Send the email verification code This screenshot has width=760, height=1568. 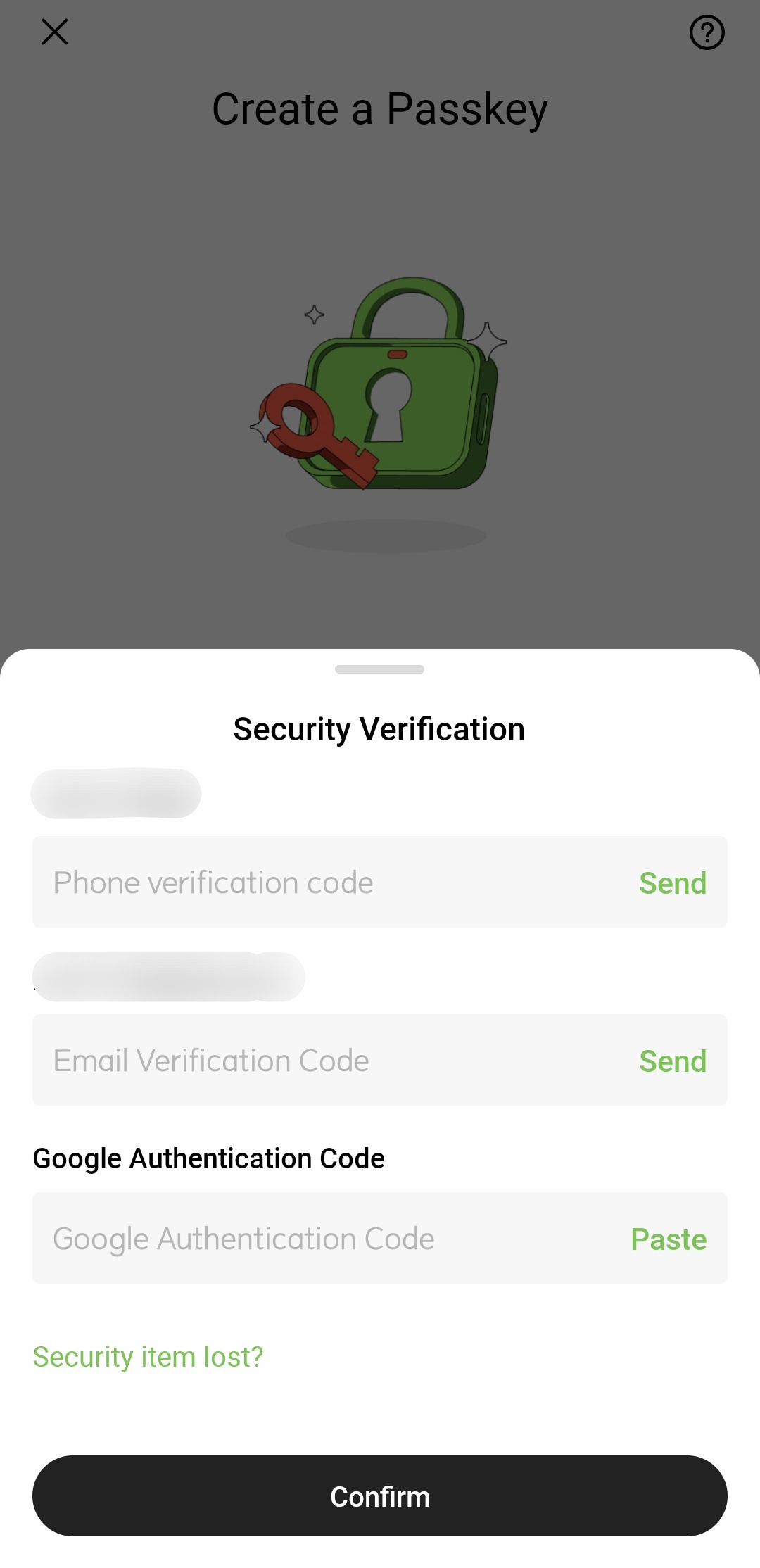(x=672, y=1061)
